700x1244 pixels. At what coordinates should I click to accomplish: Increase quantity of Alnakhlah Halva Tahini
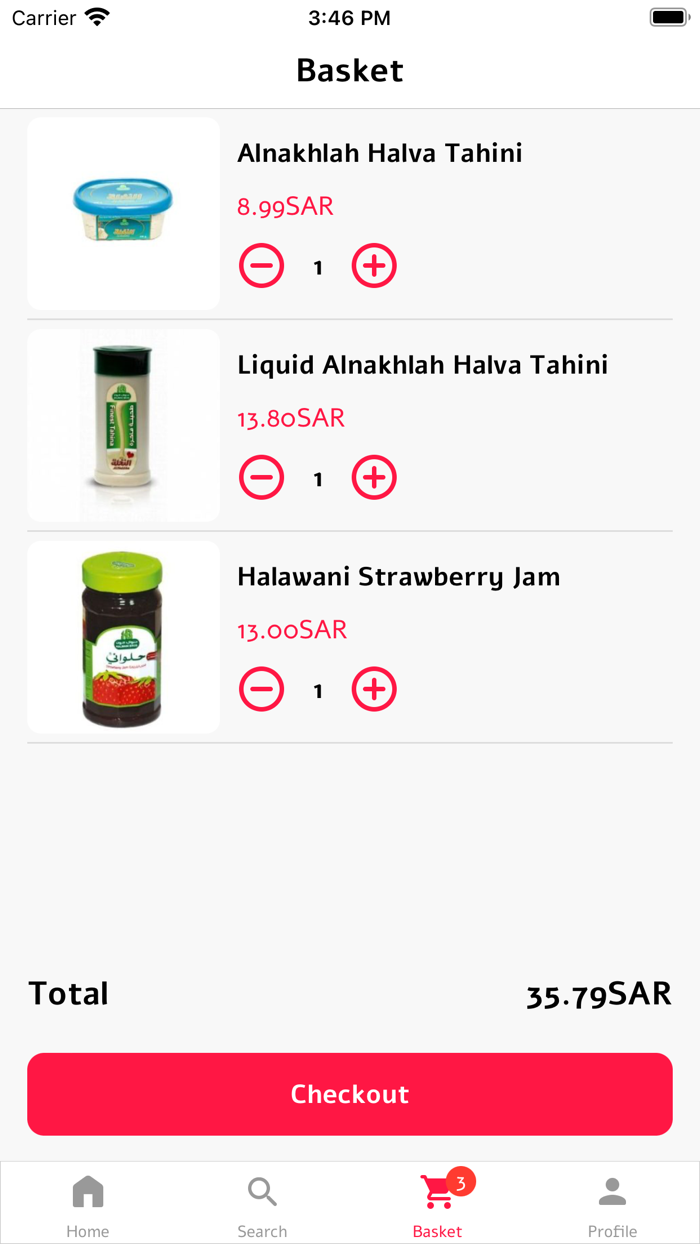374,266
